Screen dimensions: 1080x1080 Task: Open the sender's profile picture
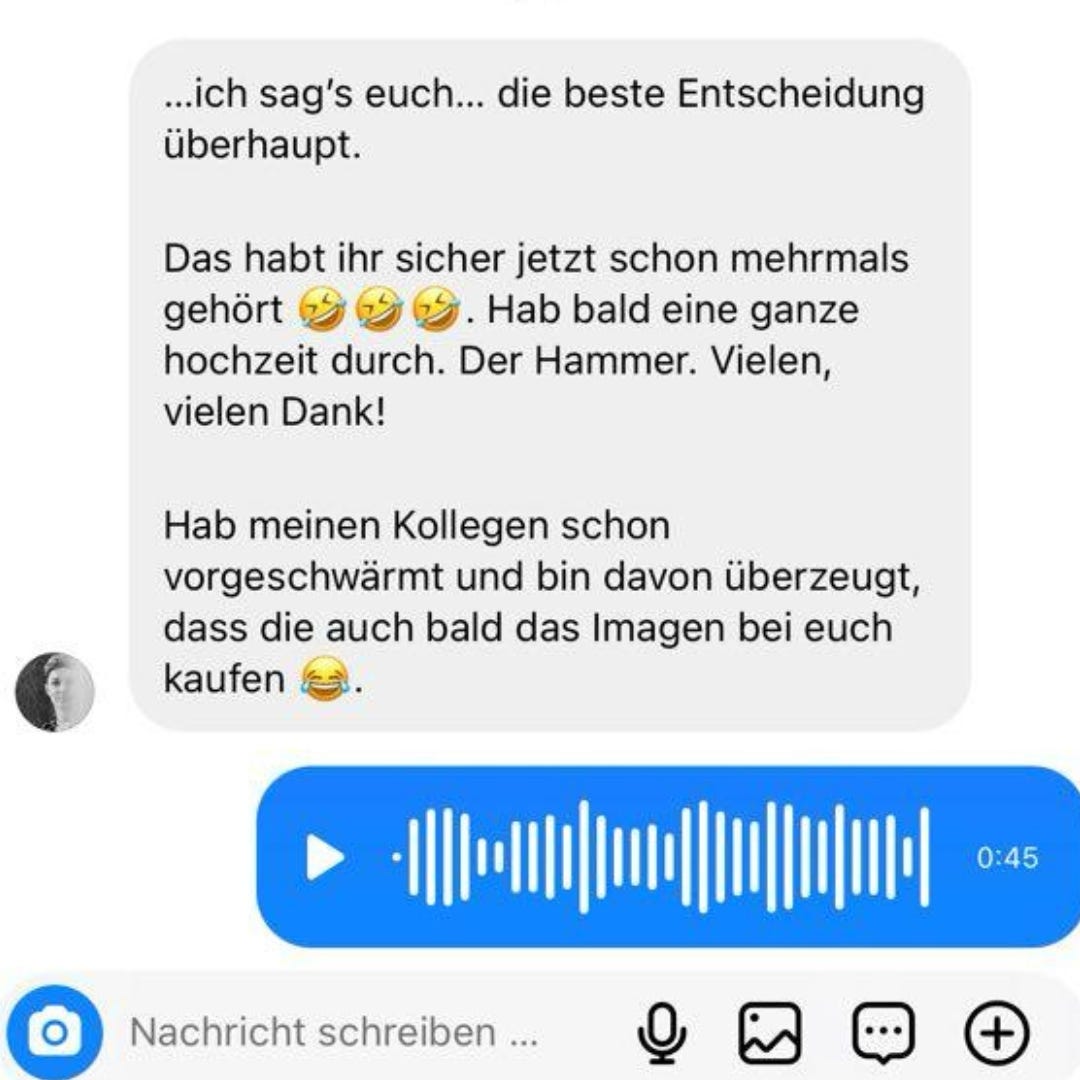[55, 692]
